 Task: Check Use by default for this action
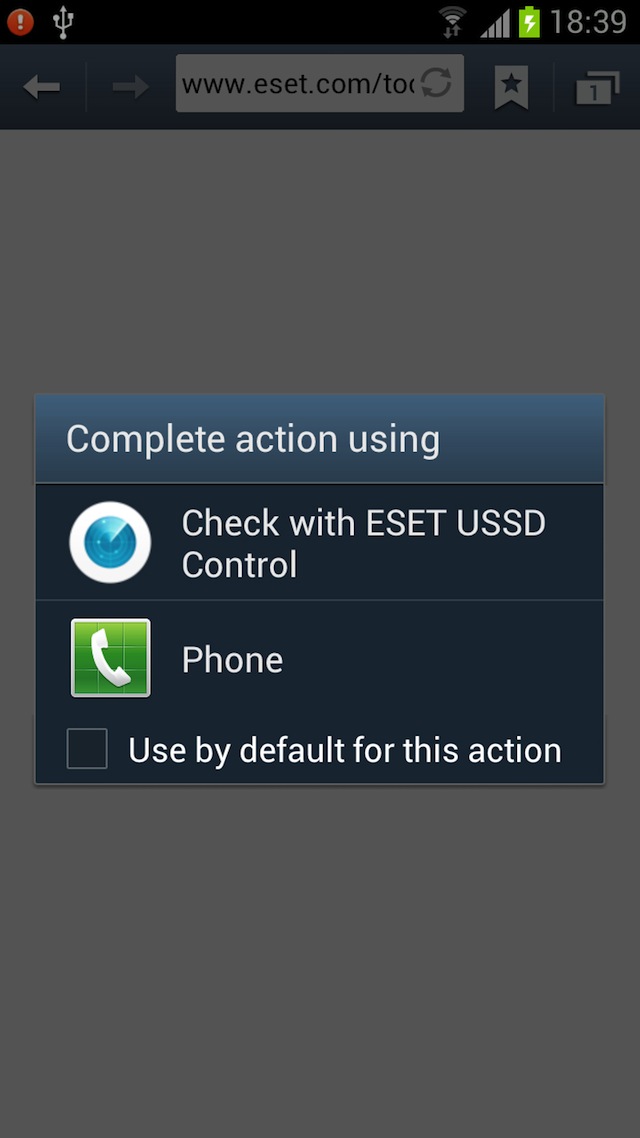[87, 749]
